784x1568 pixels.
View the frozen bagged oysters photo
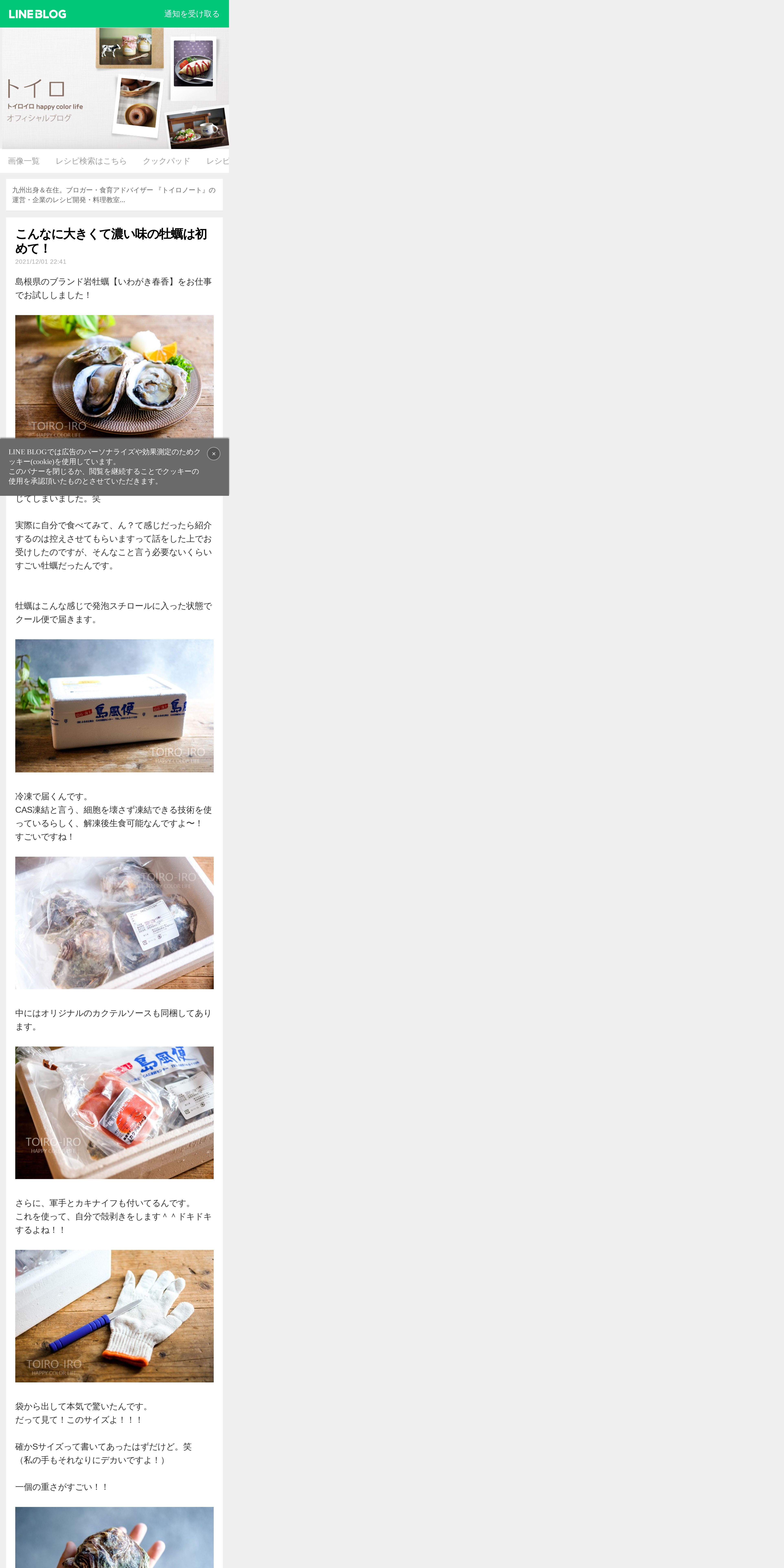pyautogui.click(x=114, y=923)
